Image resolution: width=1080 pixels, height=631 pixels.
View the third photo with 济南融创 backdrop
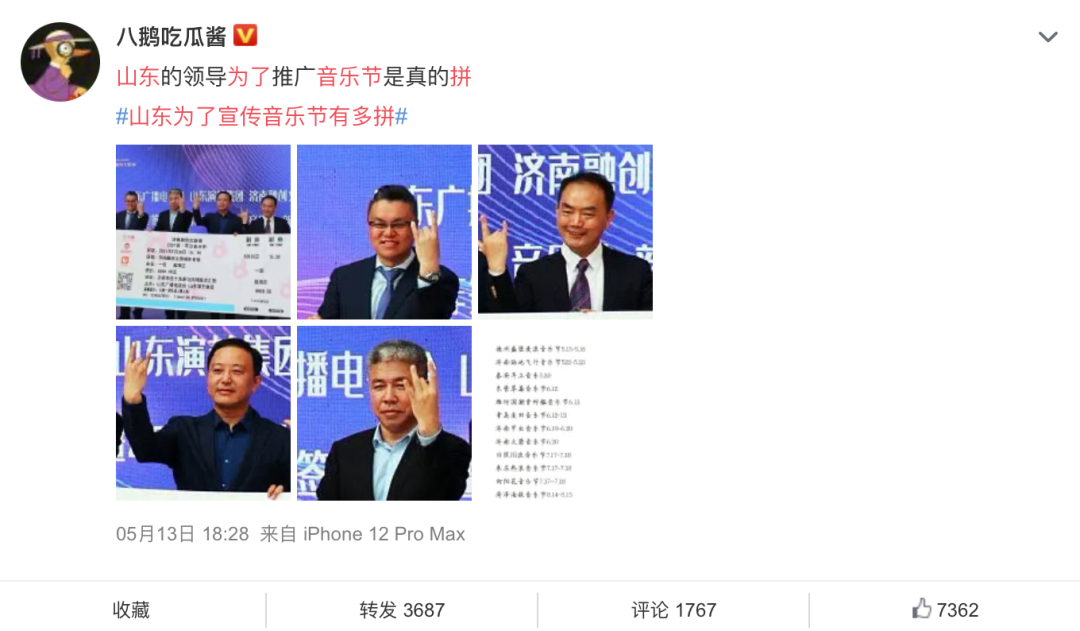(x=565, y=232)
